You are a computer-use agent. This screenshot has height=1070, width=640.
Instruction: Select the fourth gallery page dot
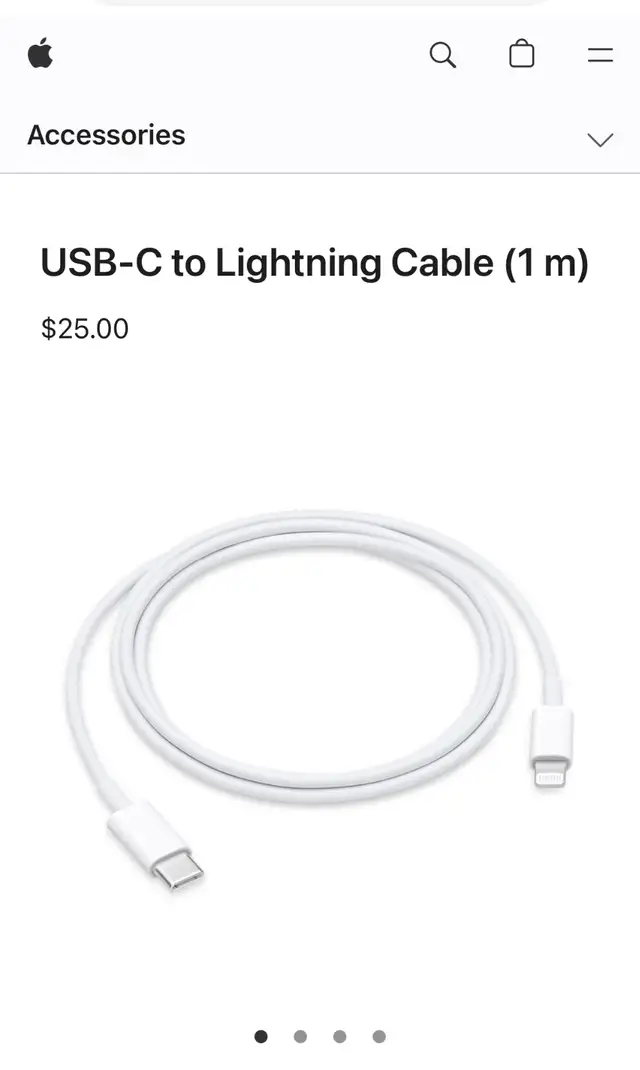coord(379,1037)
